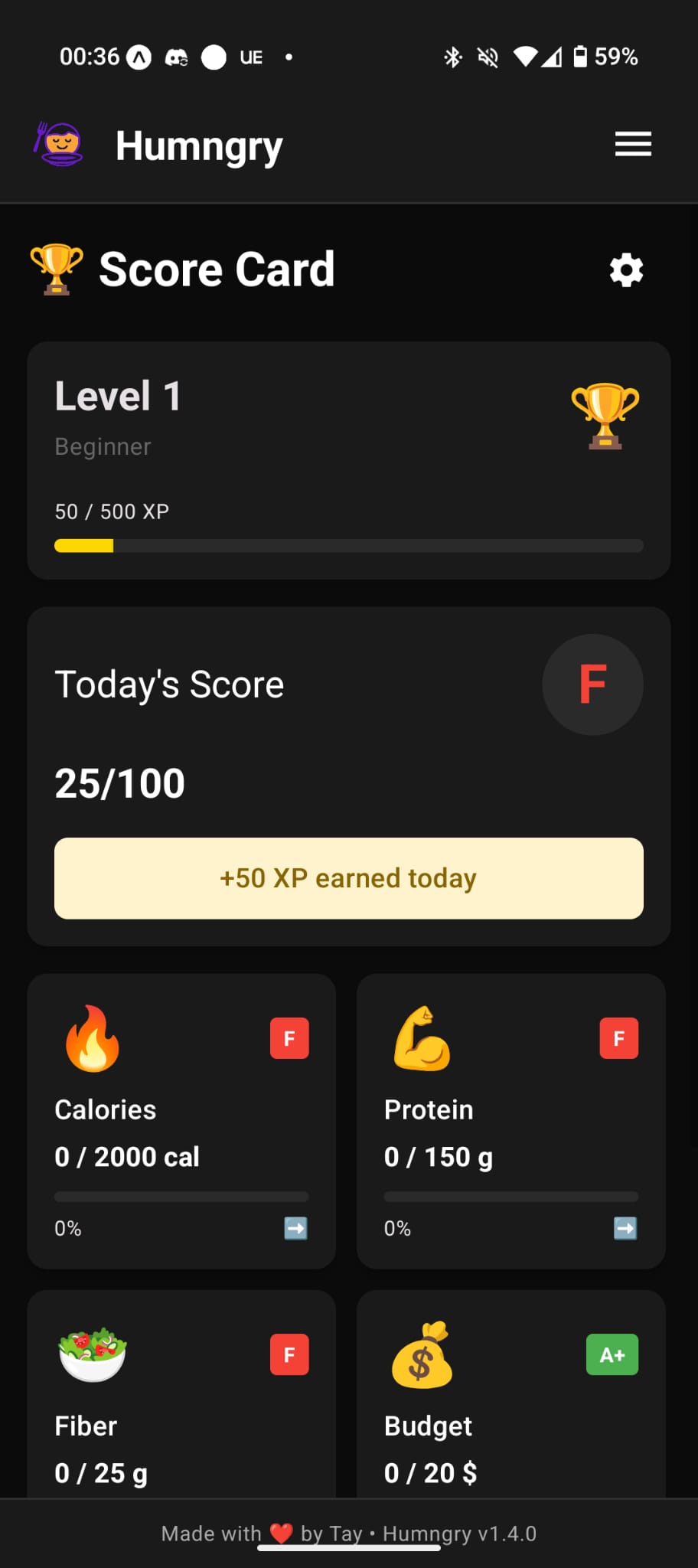The width and height of the screenshot is (698, 1568).
Task: Click the Level 1 XP progress bar
Action: [x=348, y=546]
